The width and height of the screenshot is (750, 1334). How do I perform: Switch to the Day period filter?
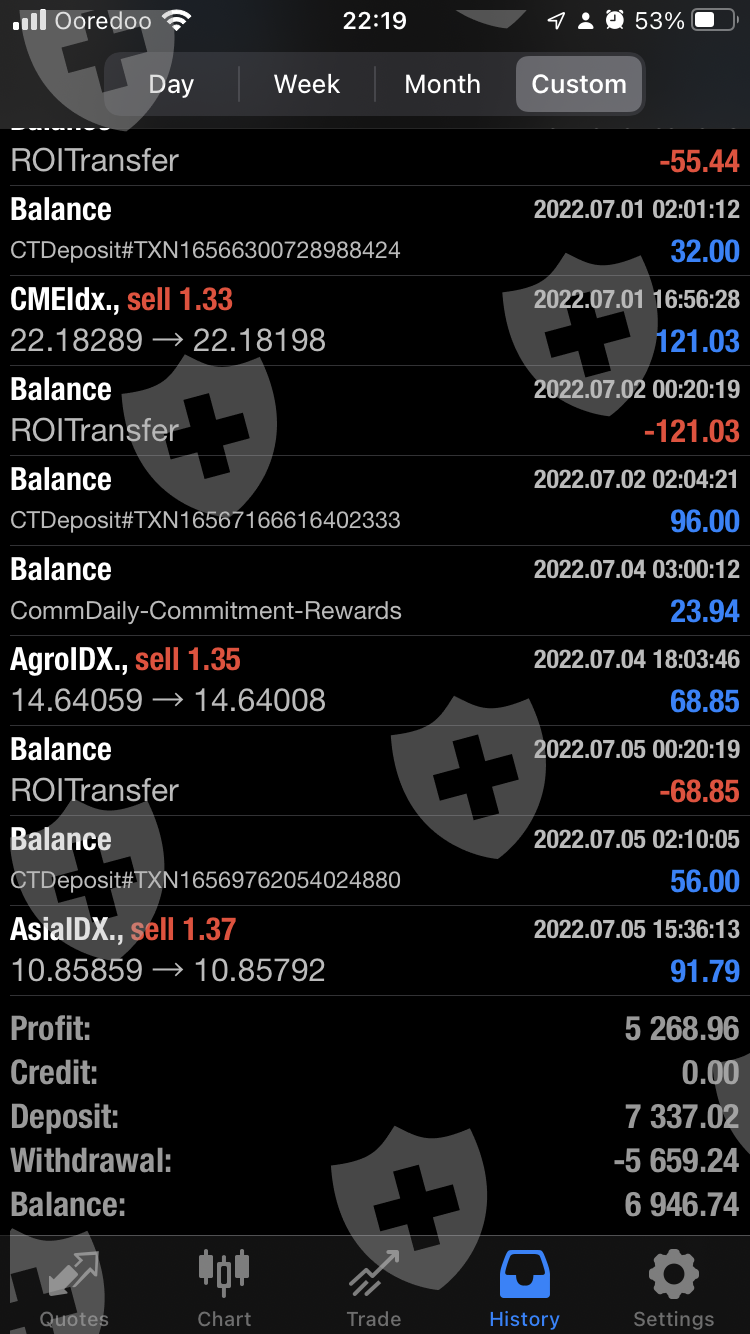click(171, 84)
